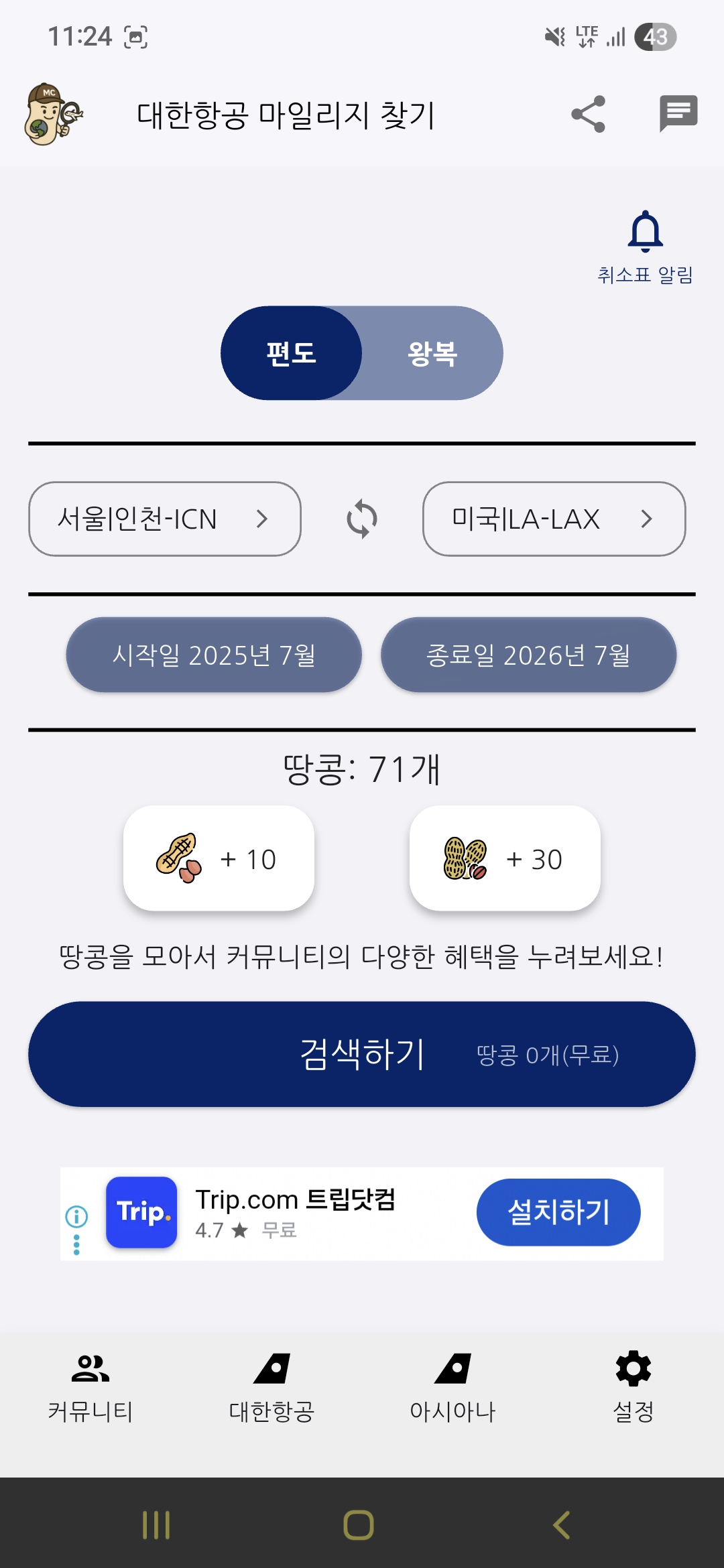Open the 아시아나 tab icon

click(x=452, y=1367)
